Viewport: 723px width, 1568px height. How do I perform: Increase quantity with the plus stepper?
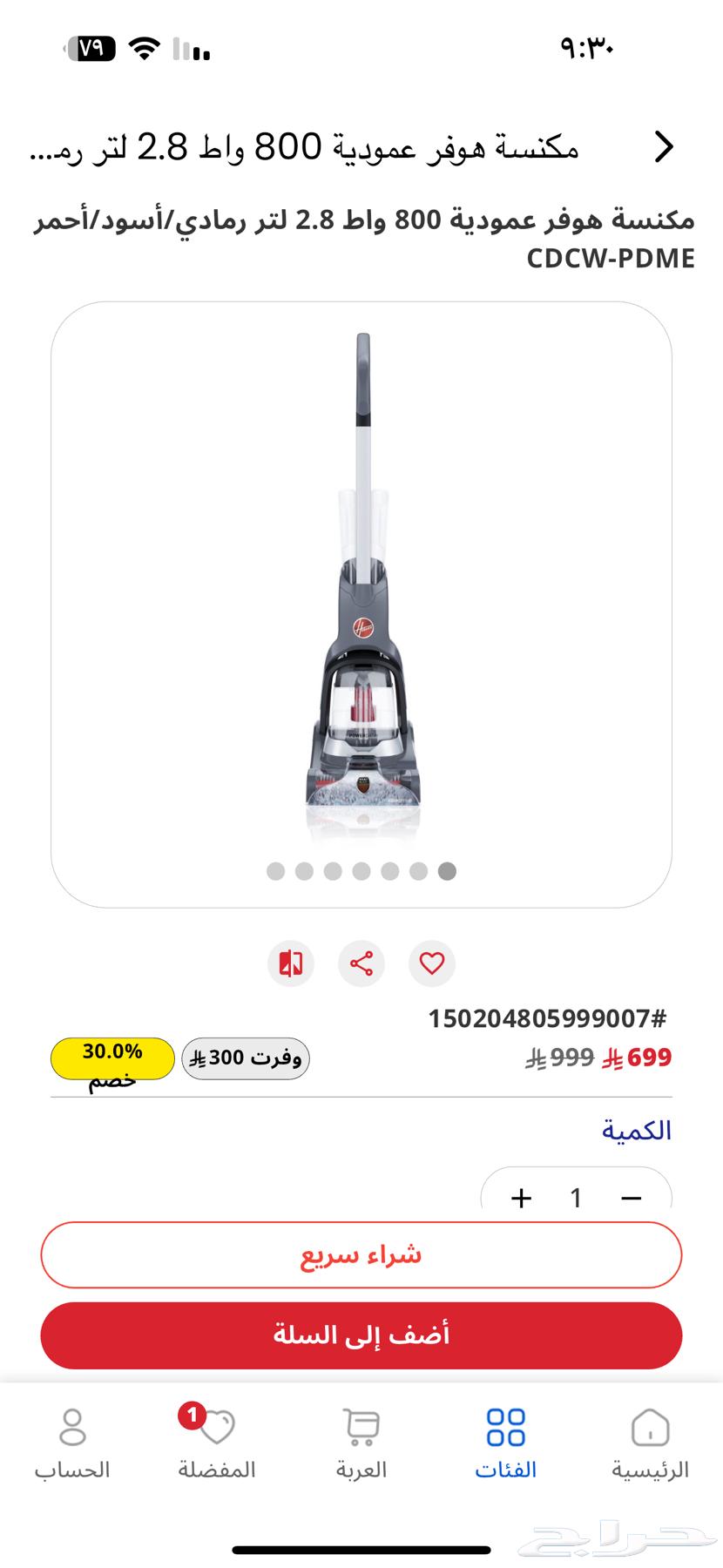520,1196
